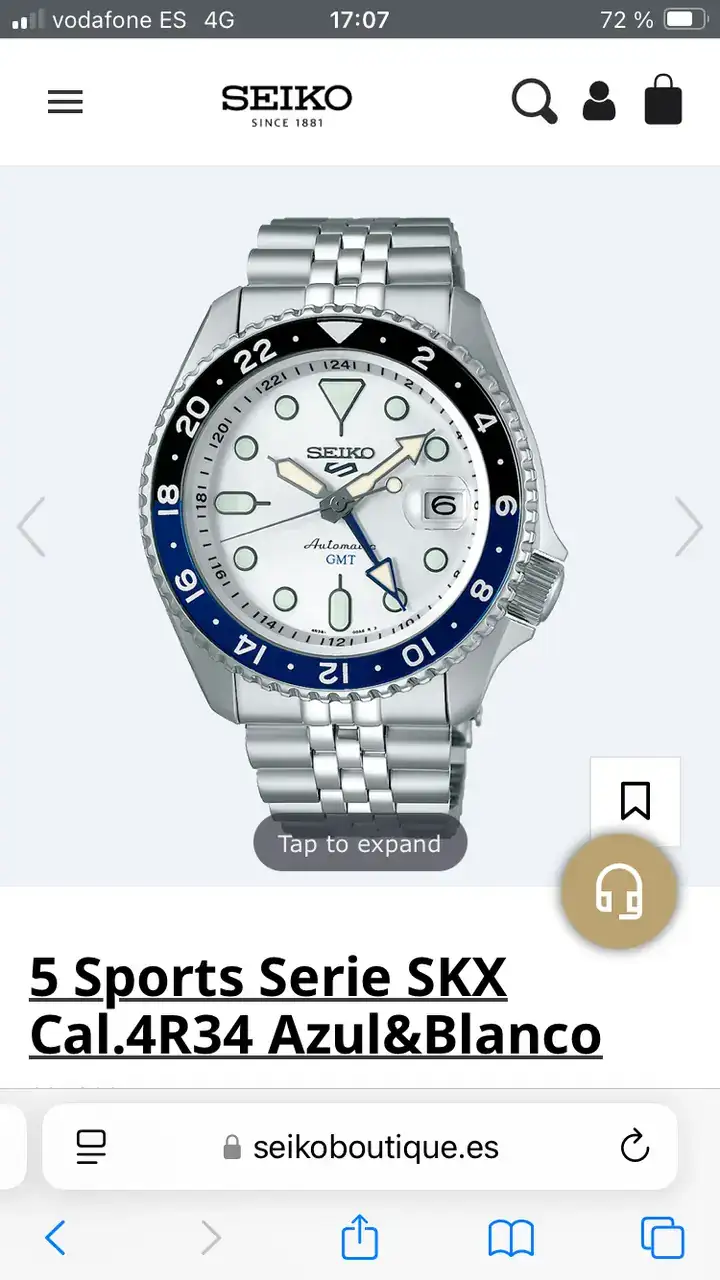Viewport: 720px width, 1280px height.
Task: Open the shopping bag
Action: coord(663,102)
